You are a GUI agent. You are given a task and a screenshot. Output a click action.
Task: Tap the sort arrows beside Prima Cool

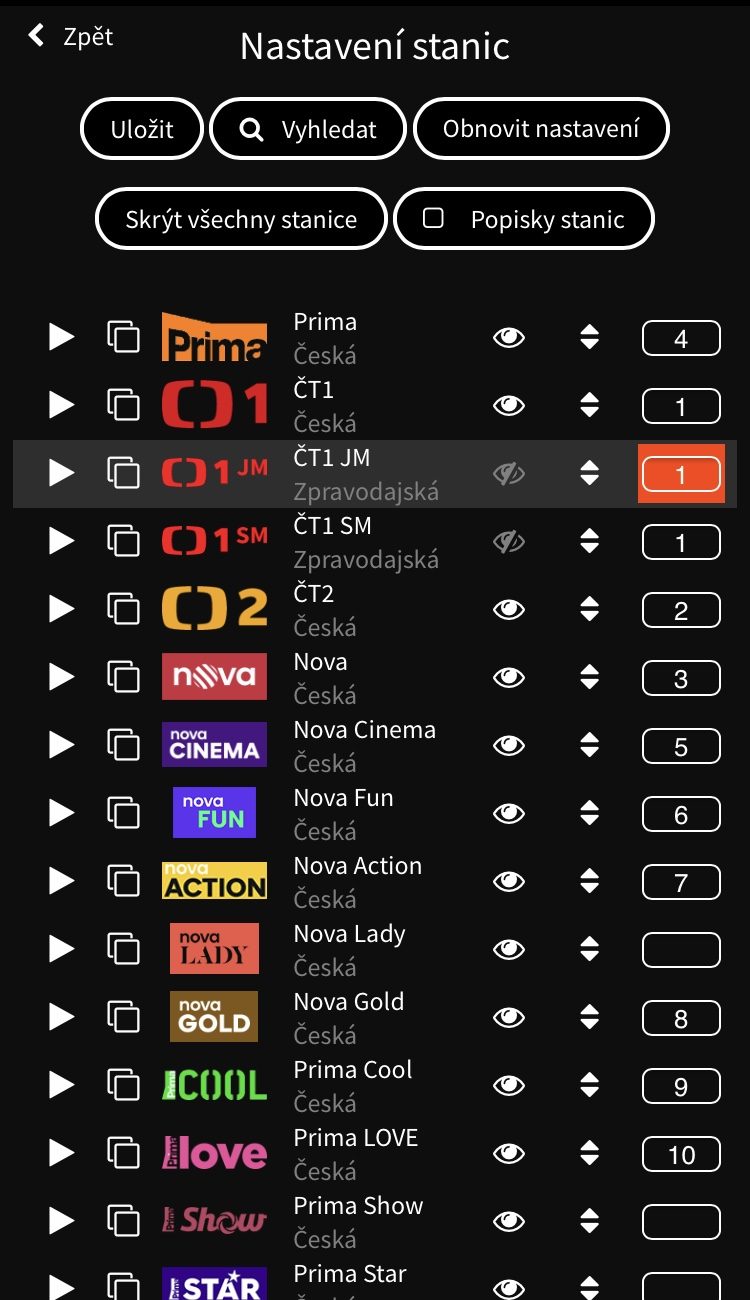pos(589,1085)
